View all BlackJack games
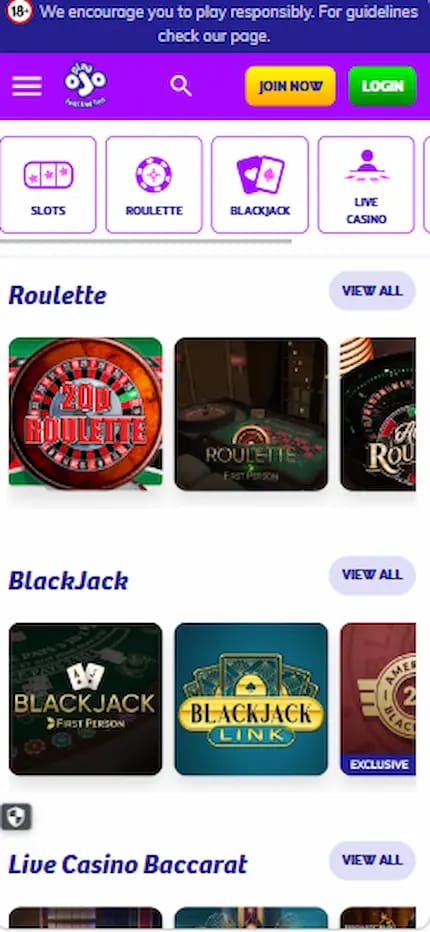Image resolution: width=430 pixels, height=932 pixels. (x=372, y=575)
